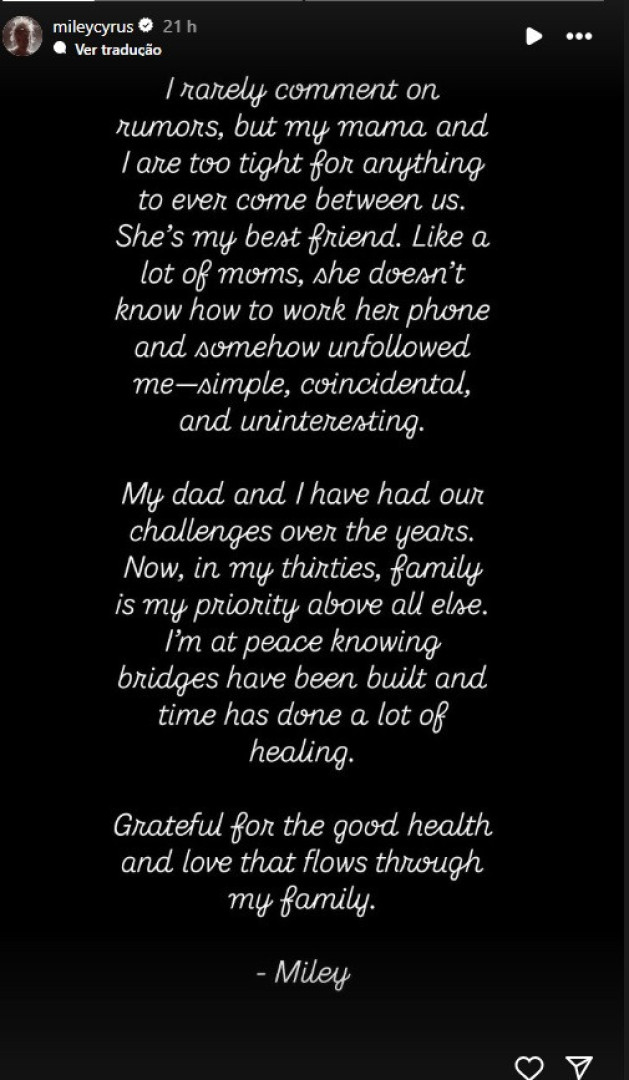
Task: Play the story
Action: pos(534,36)
